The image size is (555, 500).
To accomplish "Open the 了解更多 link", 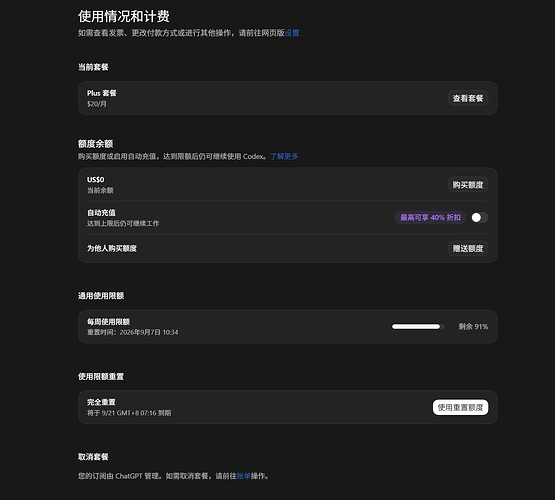I will (284, 156).
